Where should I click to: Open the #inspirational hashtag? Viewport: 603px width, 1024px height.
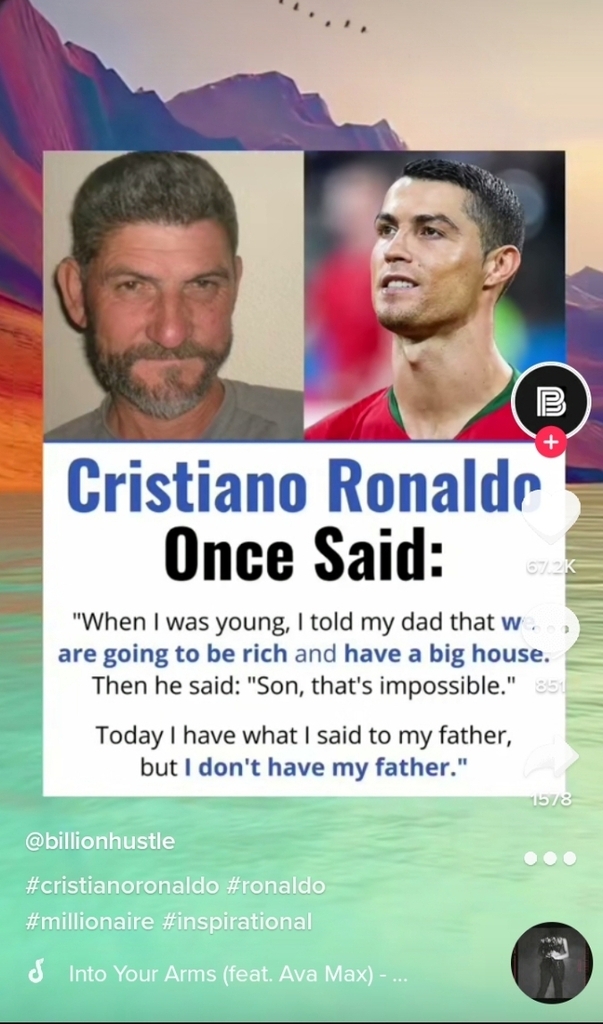click(x=237, y=921)
